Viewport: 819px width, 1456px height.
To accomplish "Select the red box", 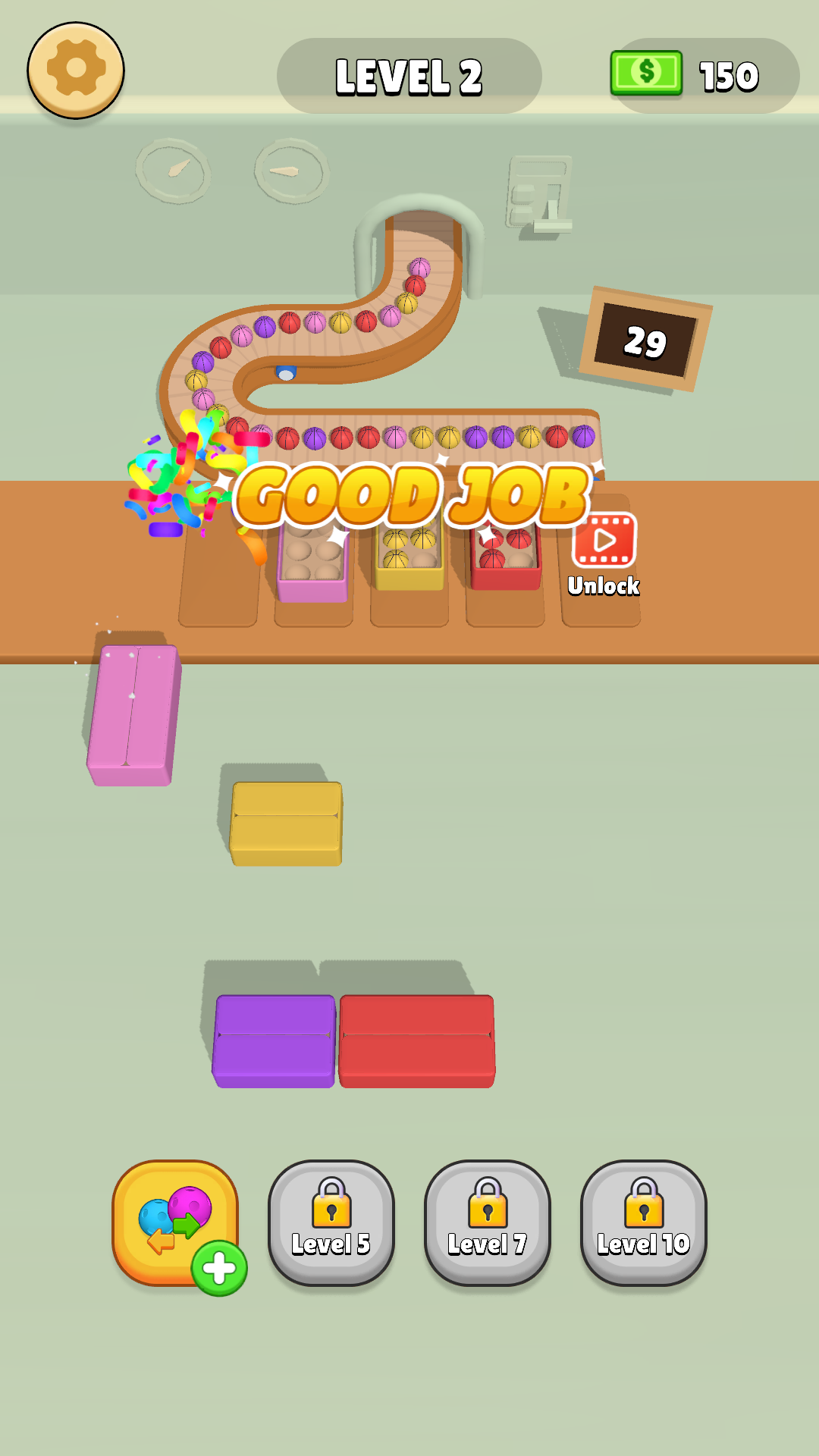I will pyautogui.click(x=417, y=1040).
